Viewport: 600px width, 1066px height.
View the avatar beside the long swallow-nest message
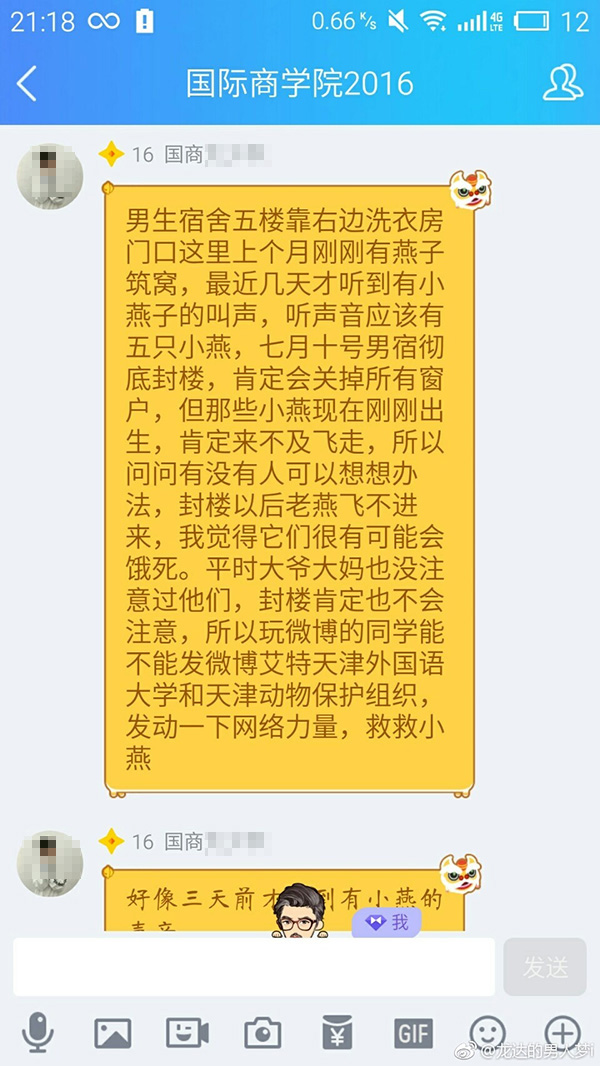[49, 177]
